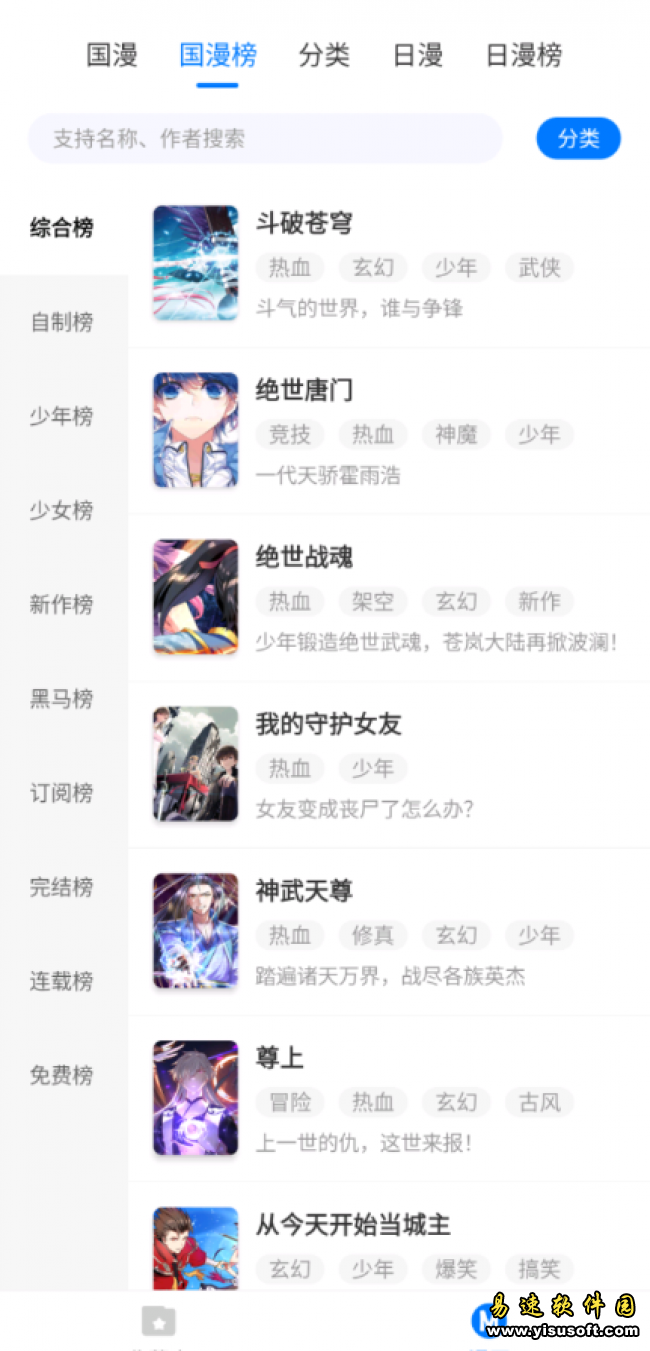Screen dimensions: 650x1351
Task: Open the comic 绝世唐门
Action: [304, 390]
